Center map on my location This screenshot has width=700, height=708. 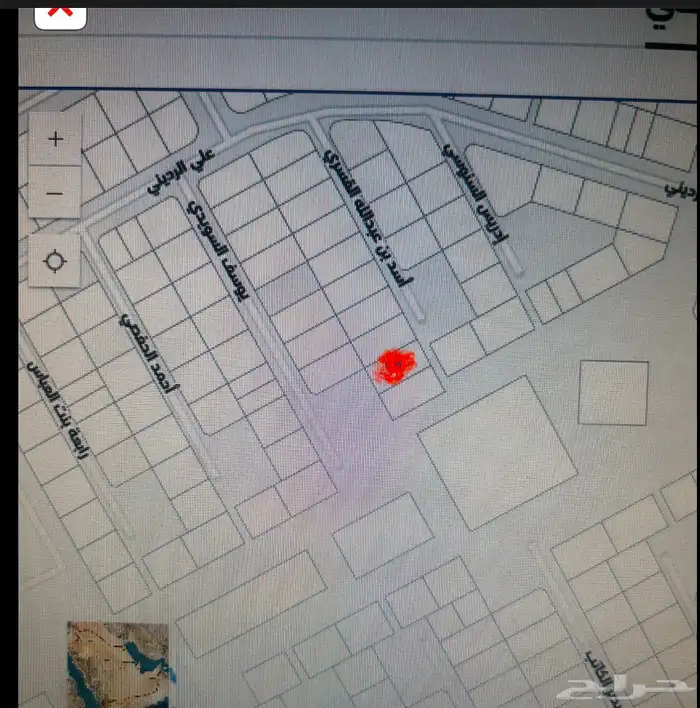55,261
